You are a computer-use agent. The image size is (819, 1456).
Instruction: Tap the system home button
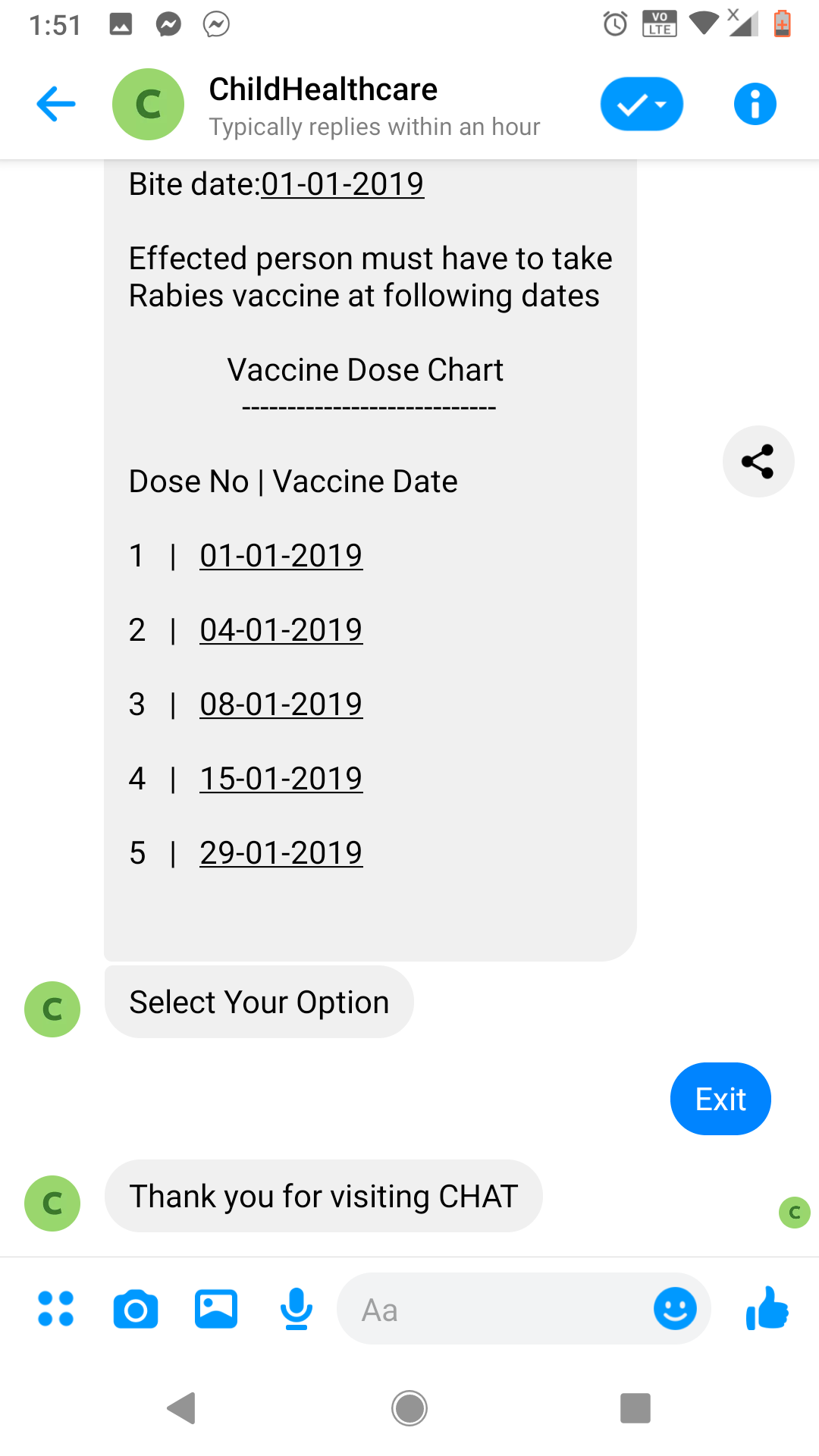pyautogui.click(x=409, y=1408)
